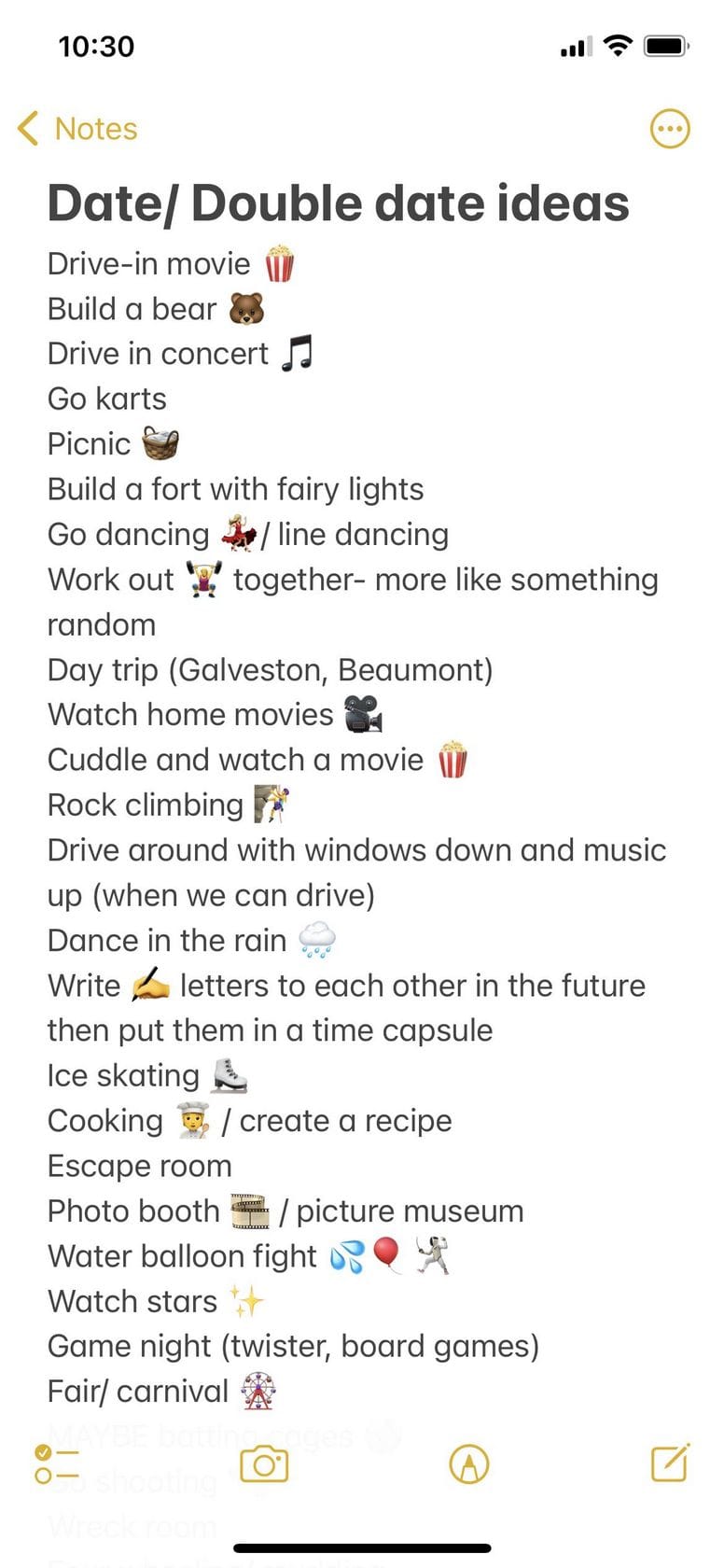Screen dimensions: 724x1568
Task: Open the more options ellipsis menu
Action: click(669, 129)
